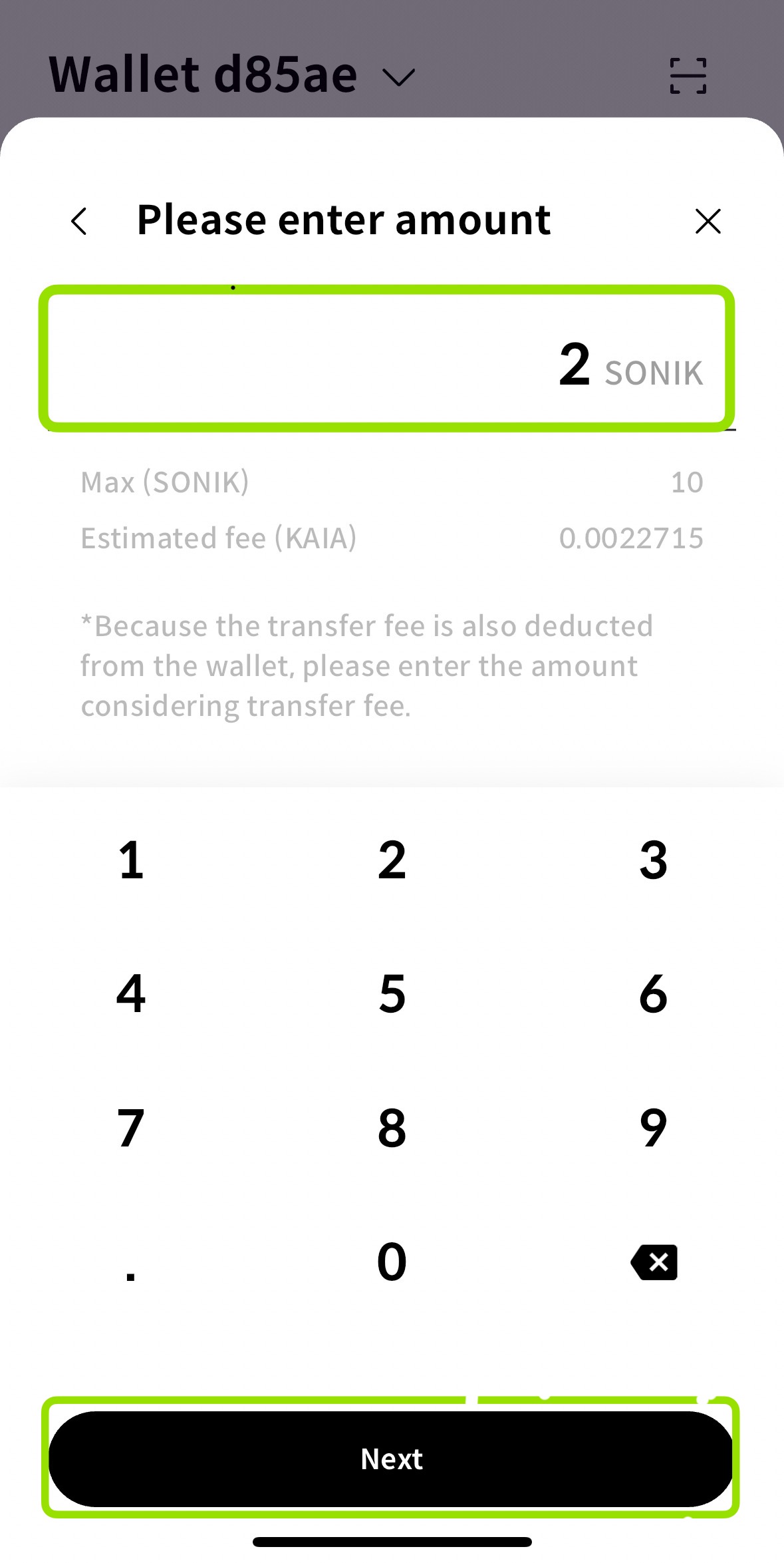The width and height of the screenshot is (784, 1563).
Task: Enter digit 4 on the keypad
Action: click(131, 993)
